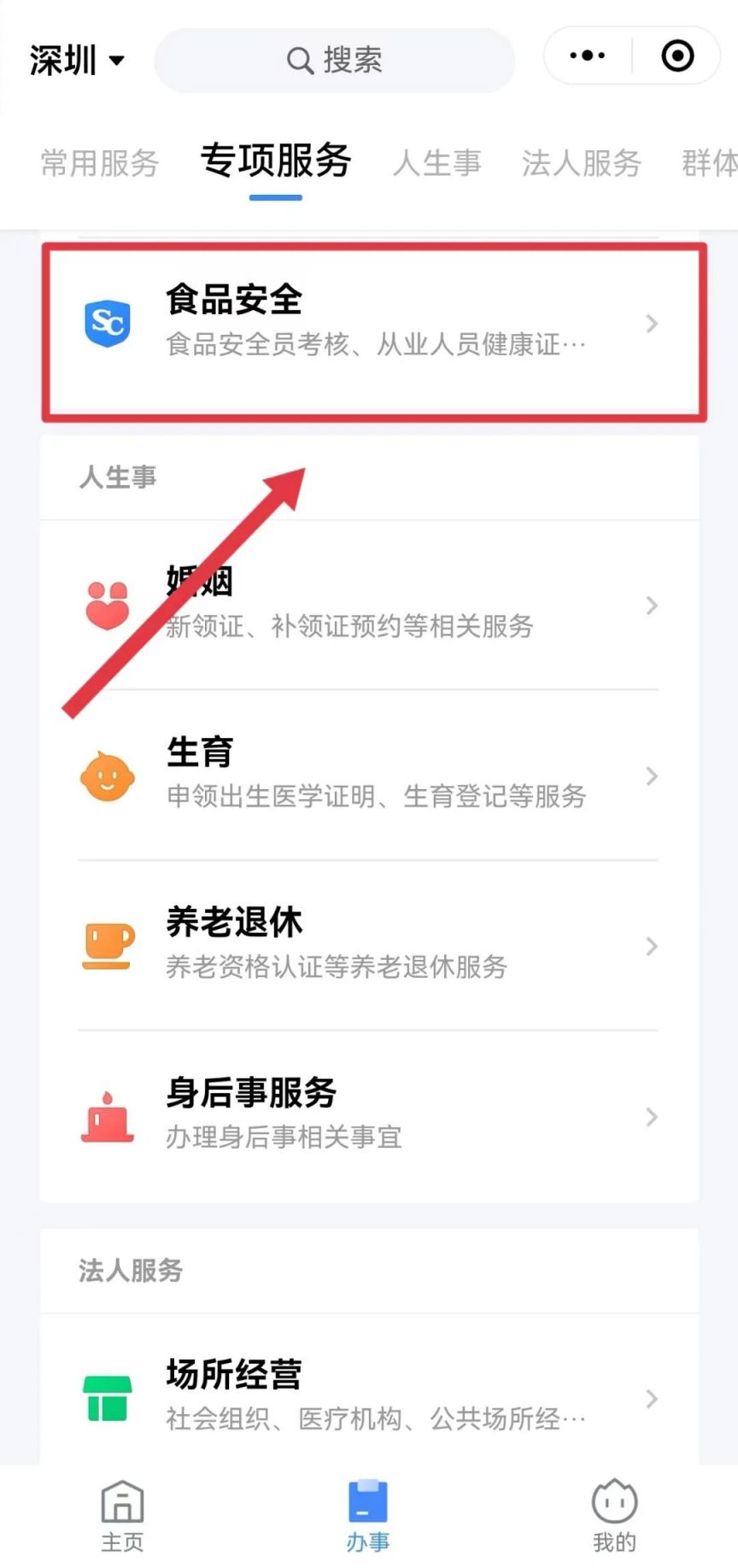The height and width of the screenshot is (1568, 738).
Task: Go to the 法人服务 top tab
Action: click(x=581, y=162)
